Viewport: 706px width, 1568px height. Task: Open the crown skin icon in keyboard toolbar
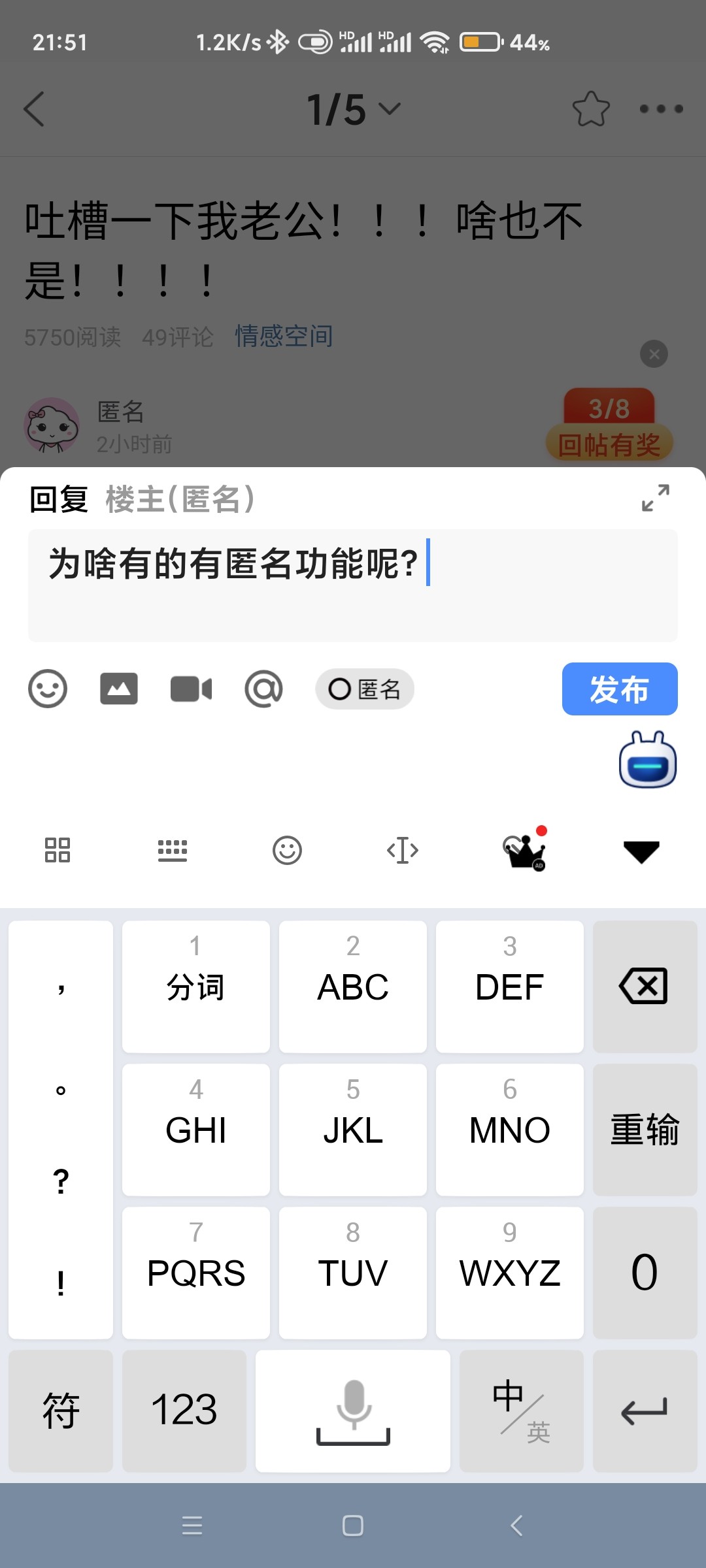524,851
